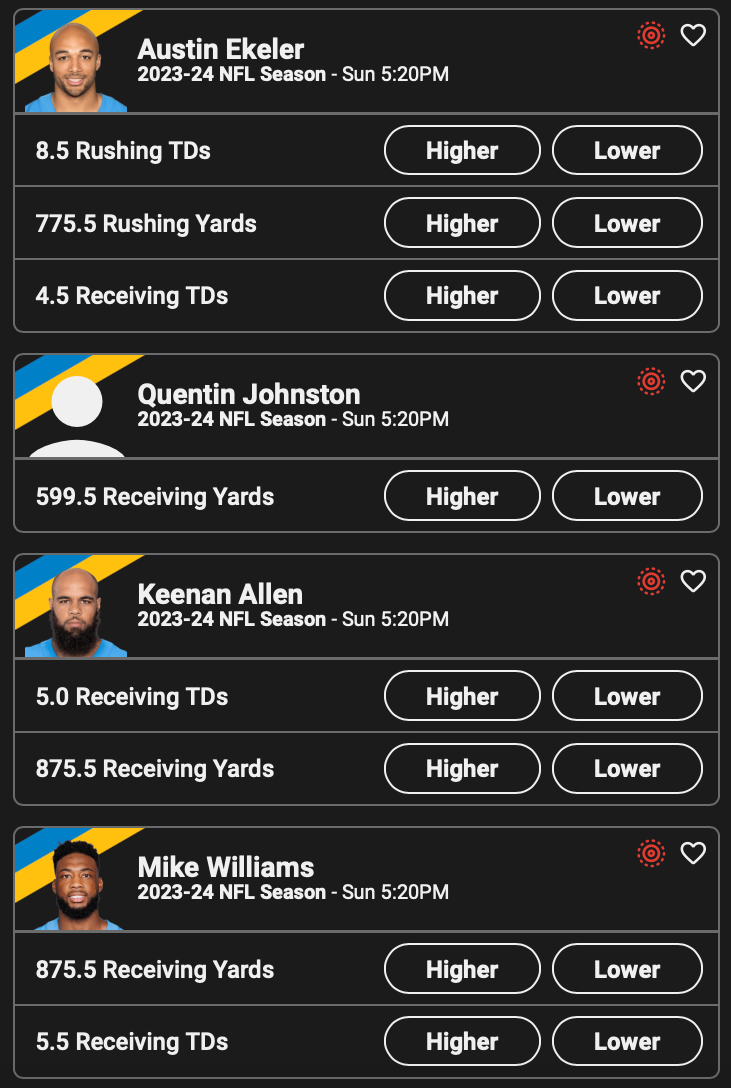731x1088 pixels.
Task: Choose Lower for Ekeler's 775.5 Rushing Yards
Action: pos(627,223)
